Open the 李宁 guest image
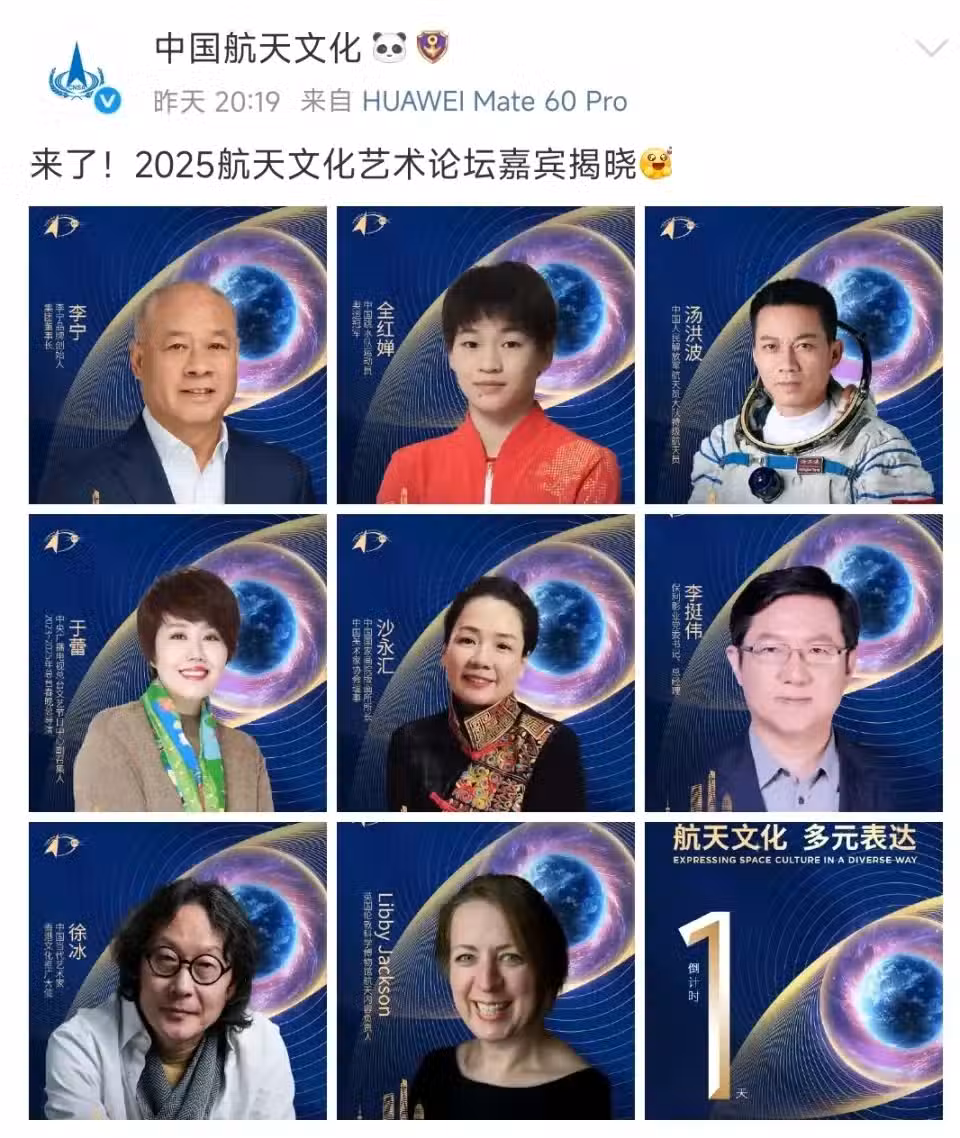Image resolution: width=960 pixels, height=1138 pixels. (178, 355)
